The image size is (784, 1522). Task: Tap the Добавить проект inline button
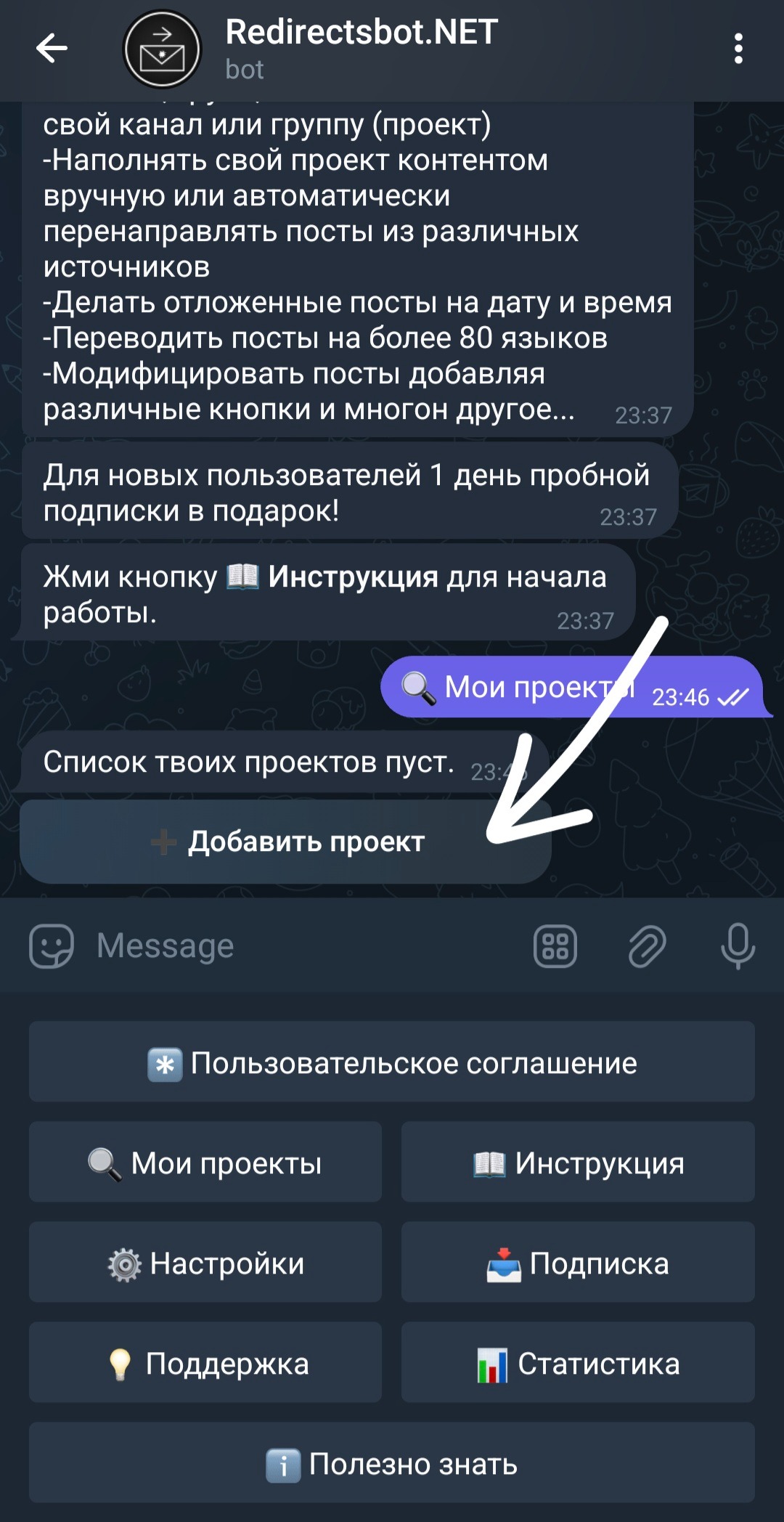(285, 842)
